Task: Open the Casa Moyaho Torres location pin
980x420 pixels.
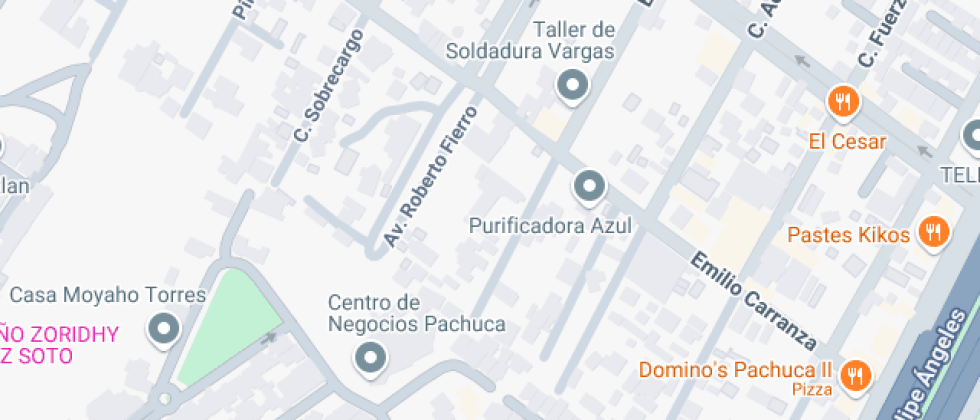Action: click(162, 328)
